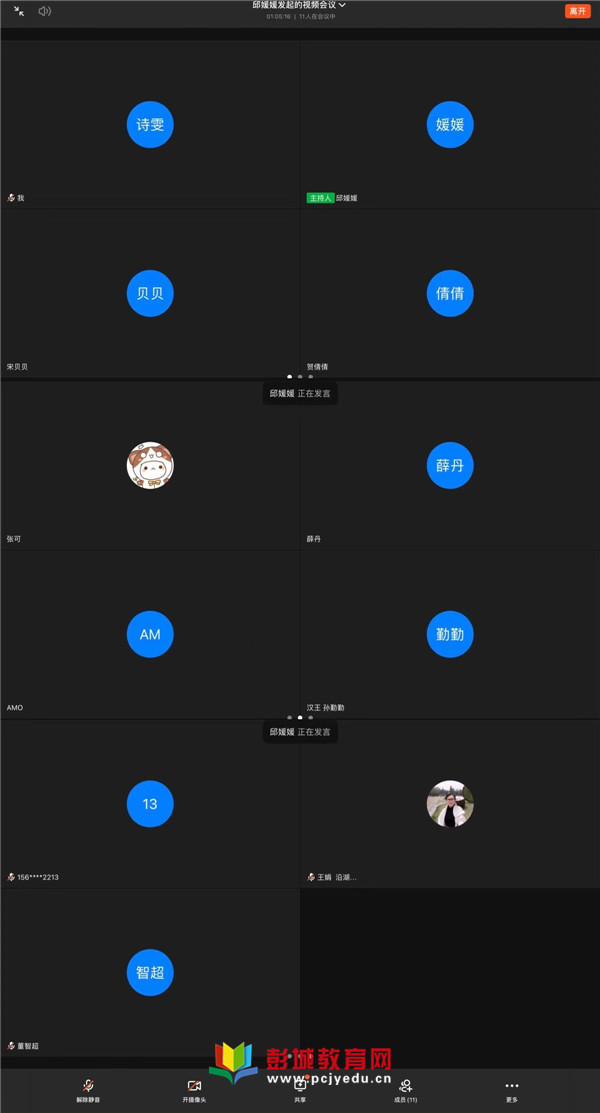Unmute microphone via 解除静音
This screenshot has height=1113, width=600.
[88, 1089]
